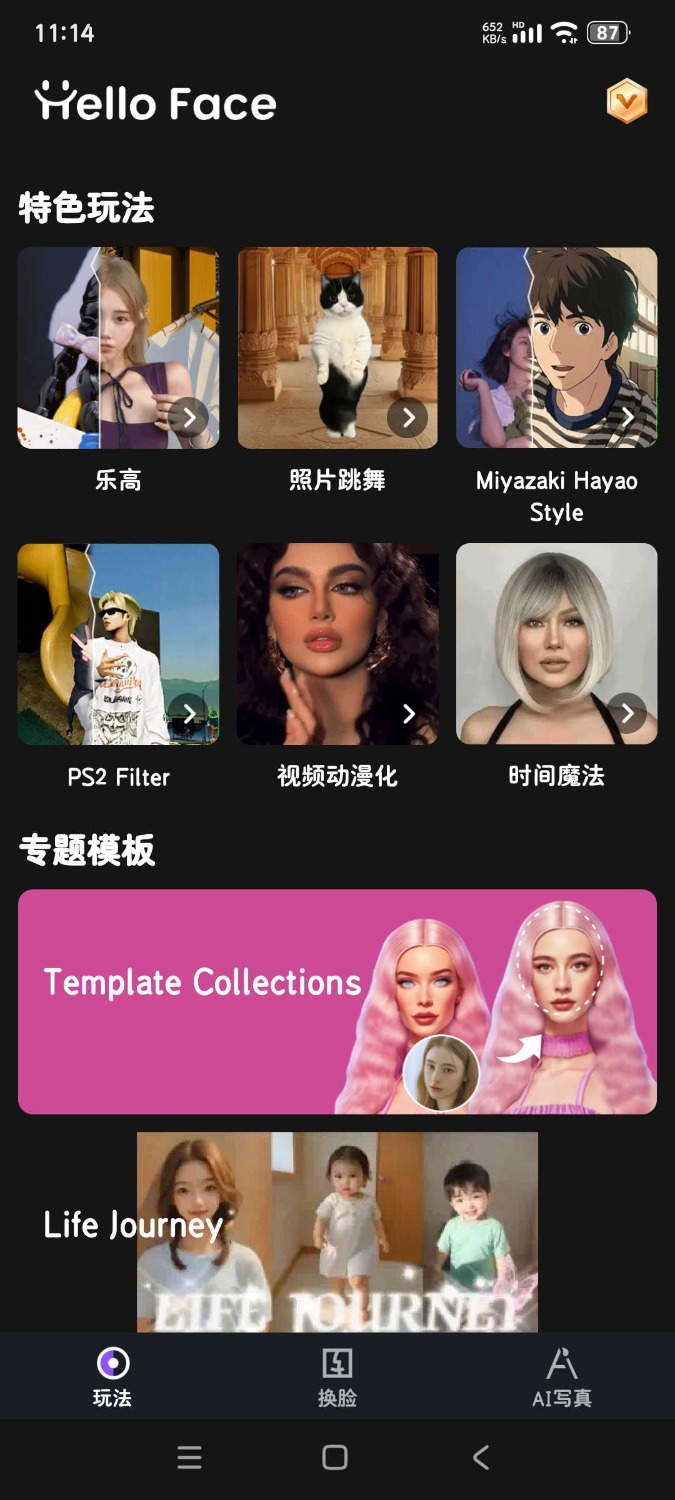Screen dimensions: 675x1500
Task: Go to the phone home screen
Action: click(335, 1457)
